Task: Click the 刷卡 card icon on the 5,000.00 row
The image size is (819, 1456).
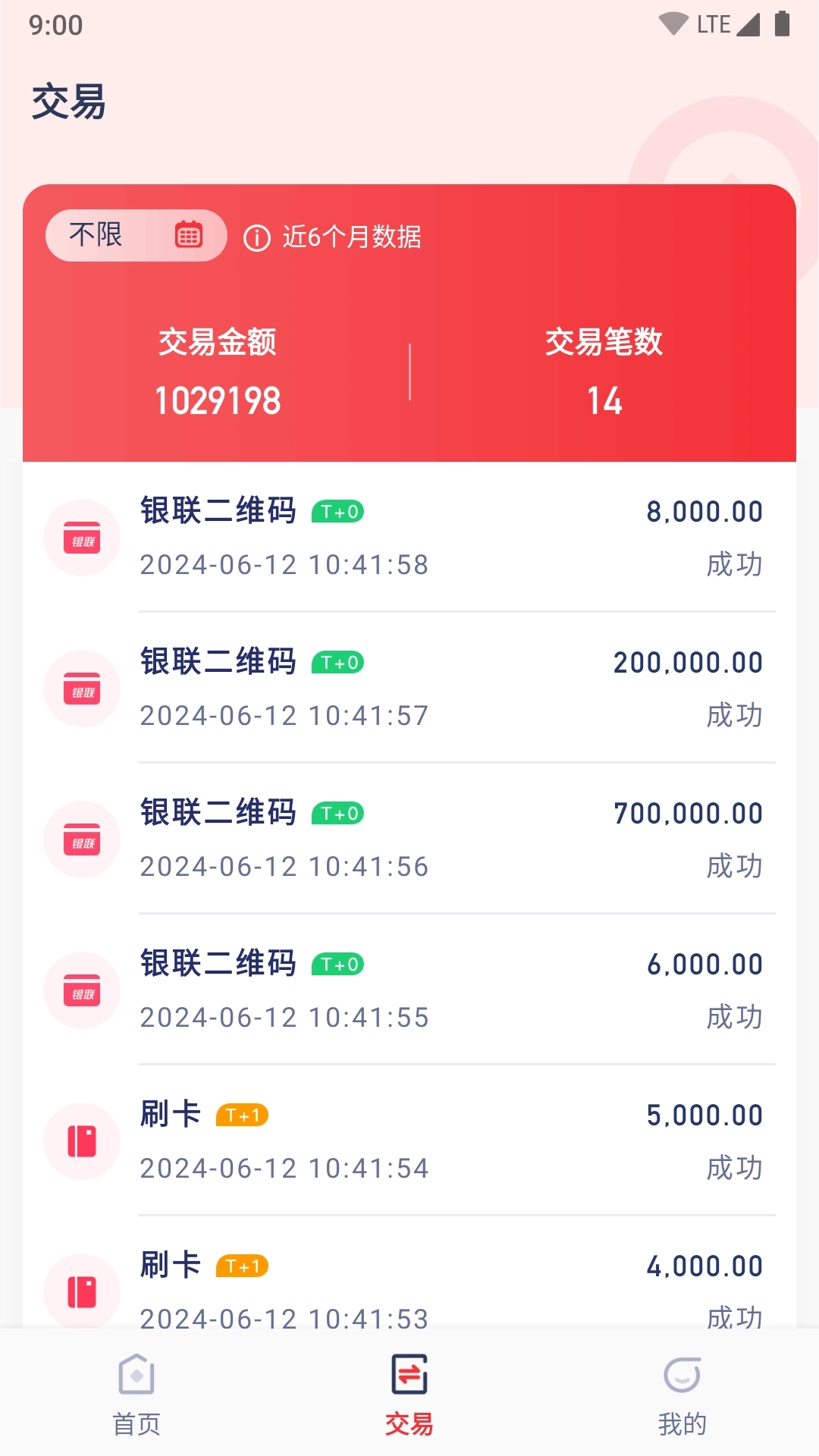Action: pos(82,1141)
